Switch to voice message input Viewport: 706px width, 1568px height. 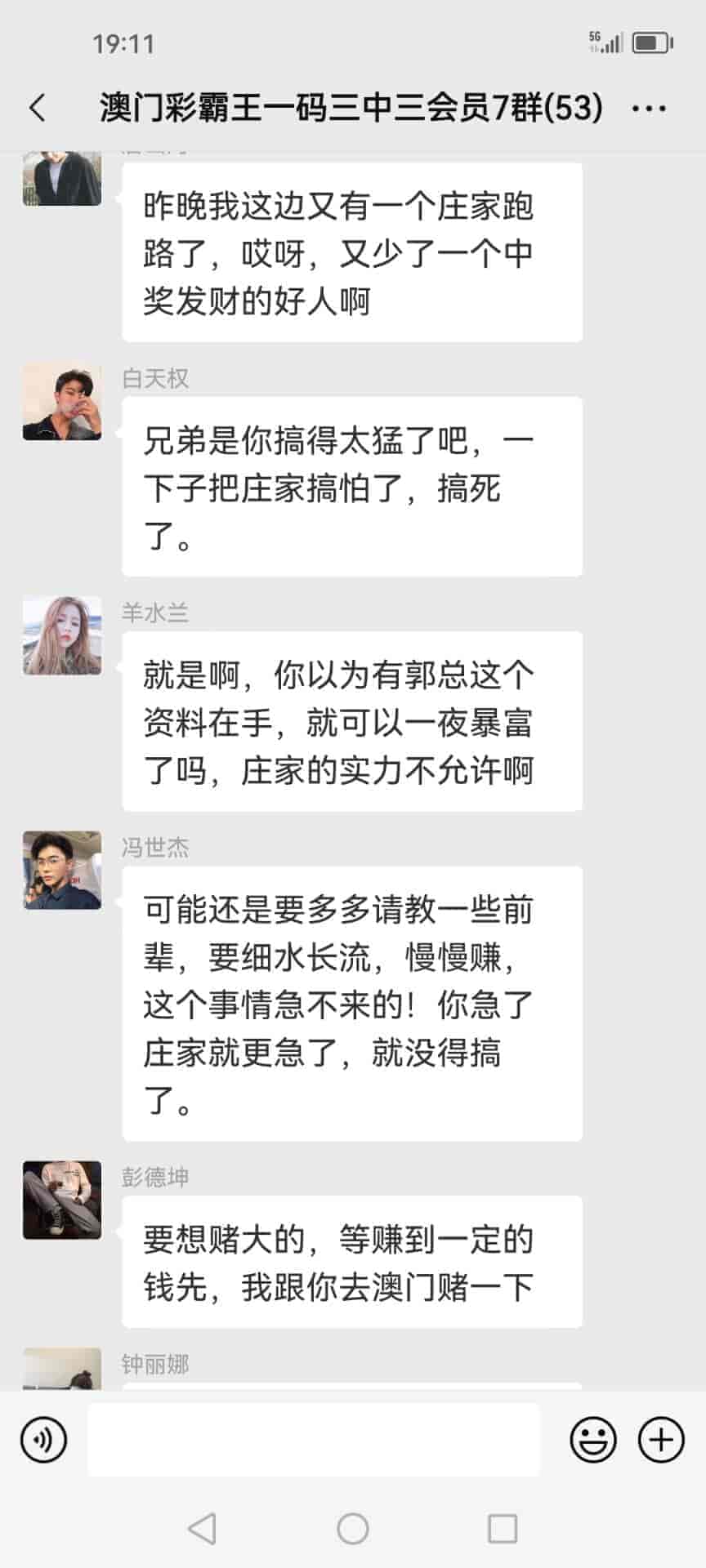[43, 1439]
